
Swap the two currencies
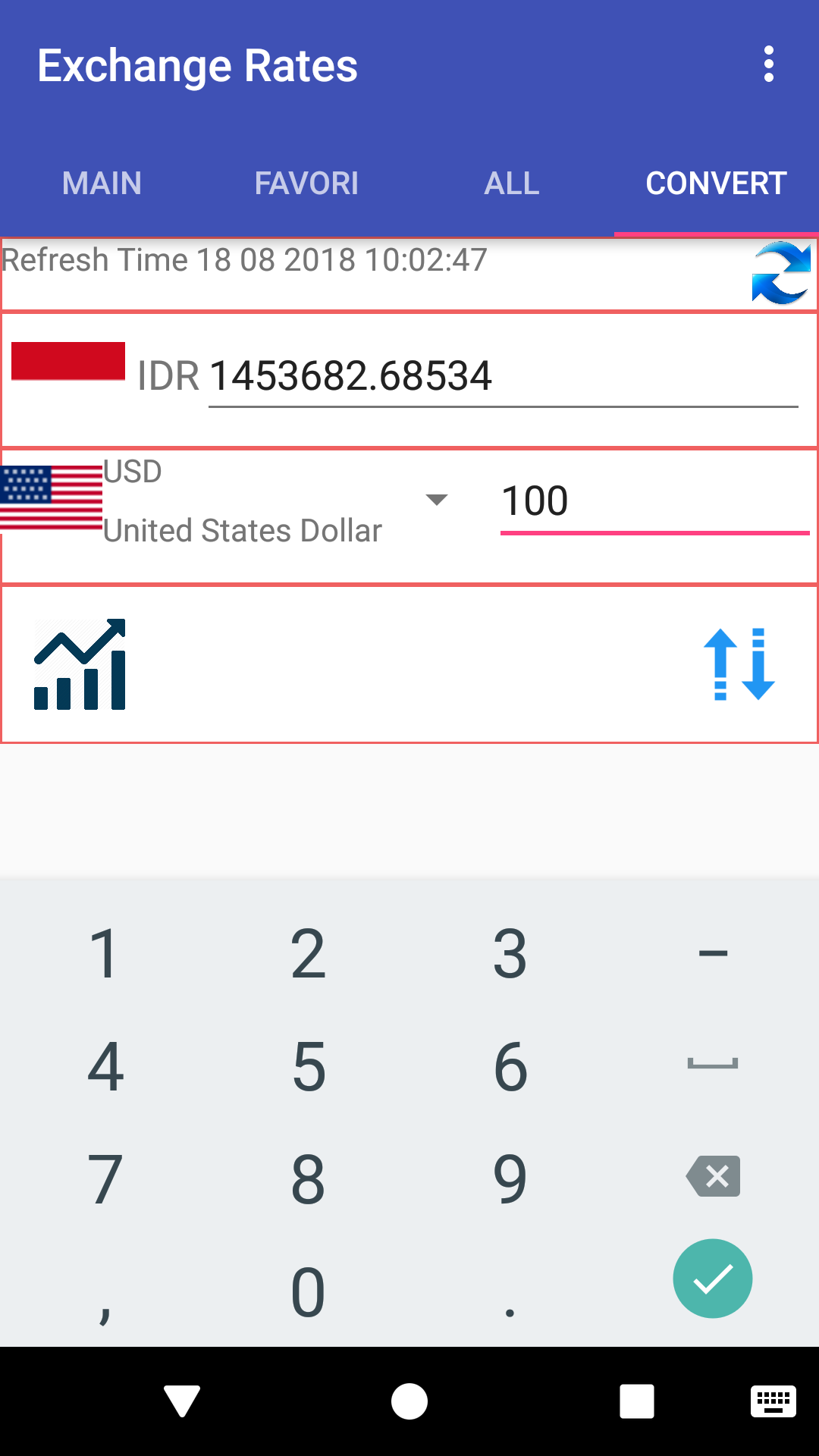(739, 664)
